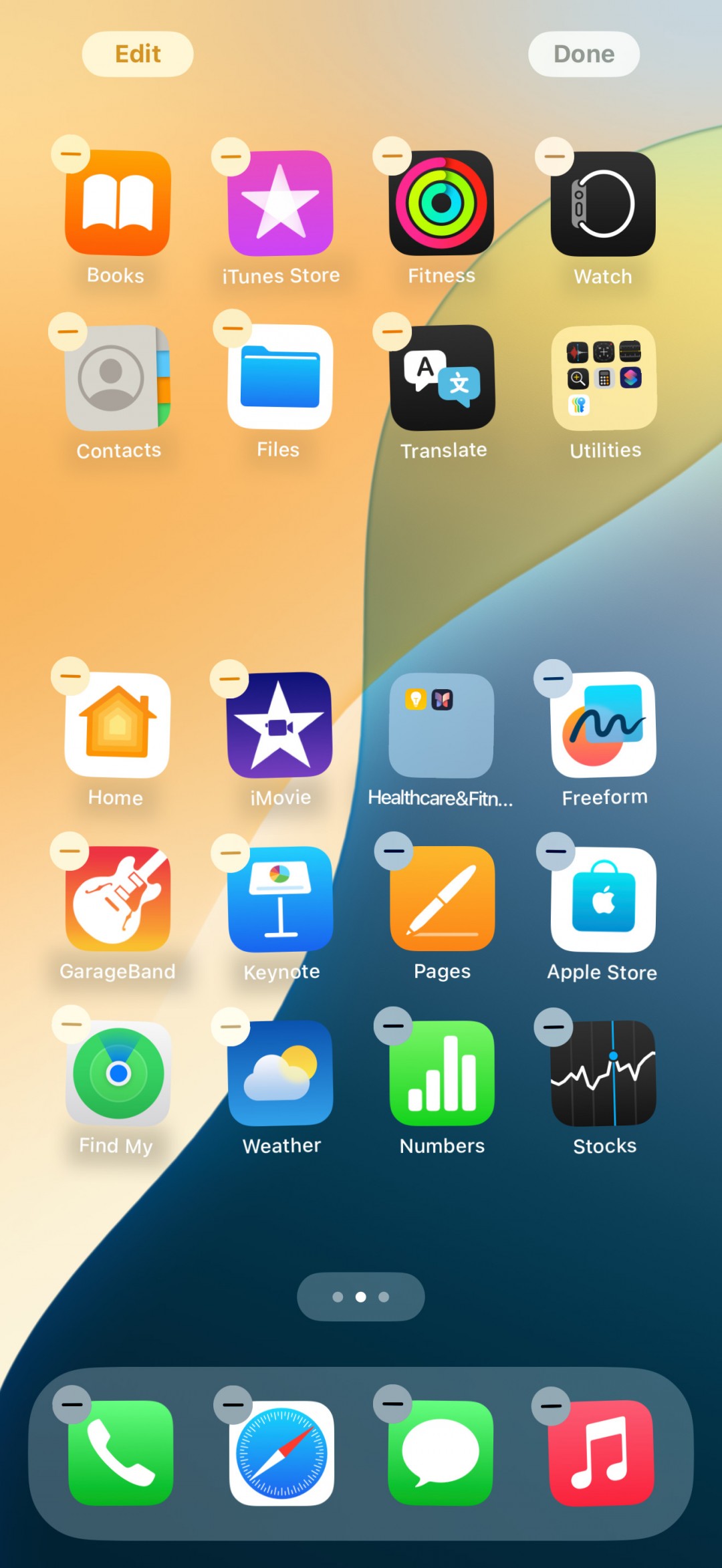The height and width of the screenshot is (1568, 722).
Task: Tap the Apple Store app icon
Action: click(603, 900)
